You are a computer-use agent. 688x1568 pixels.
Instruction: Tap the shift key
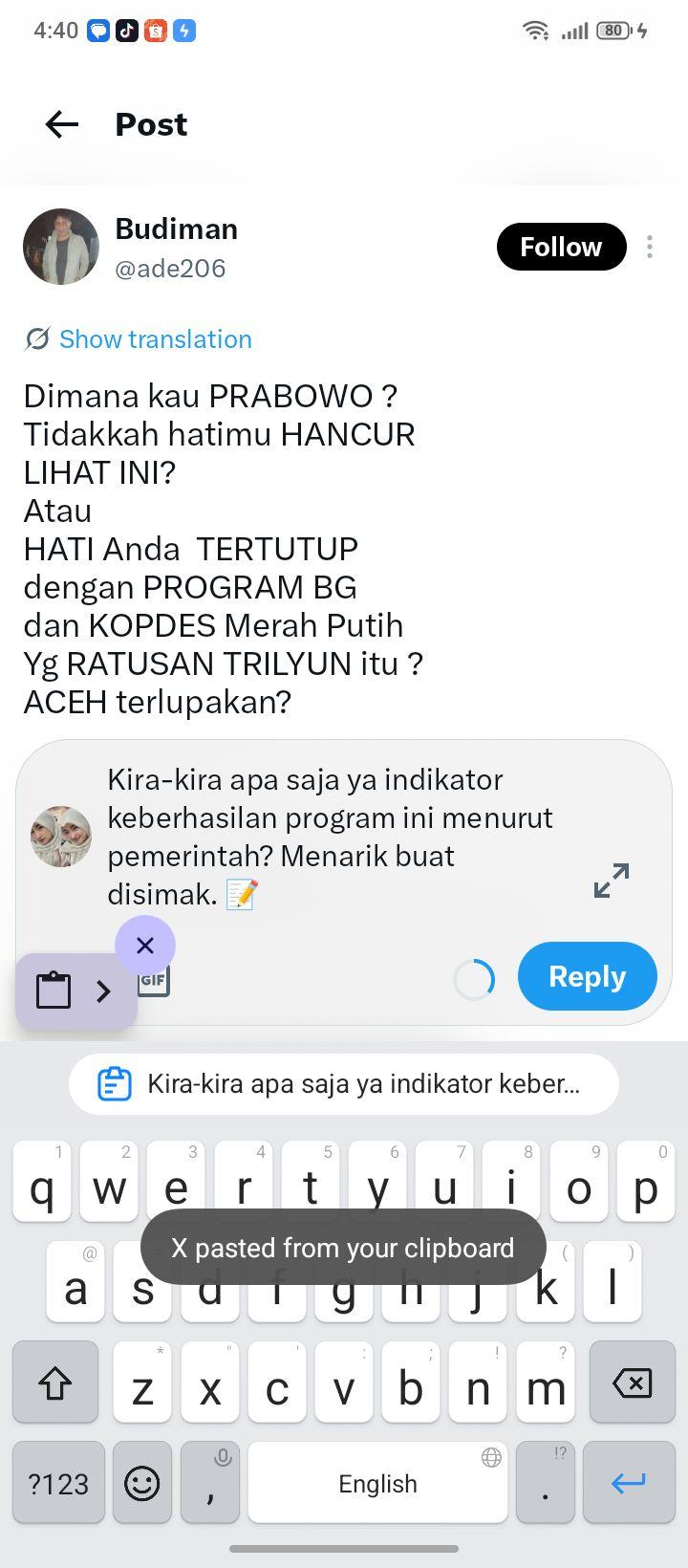tap(54, 1383)
